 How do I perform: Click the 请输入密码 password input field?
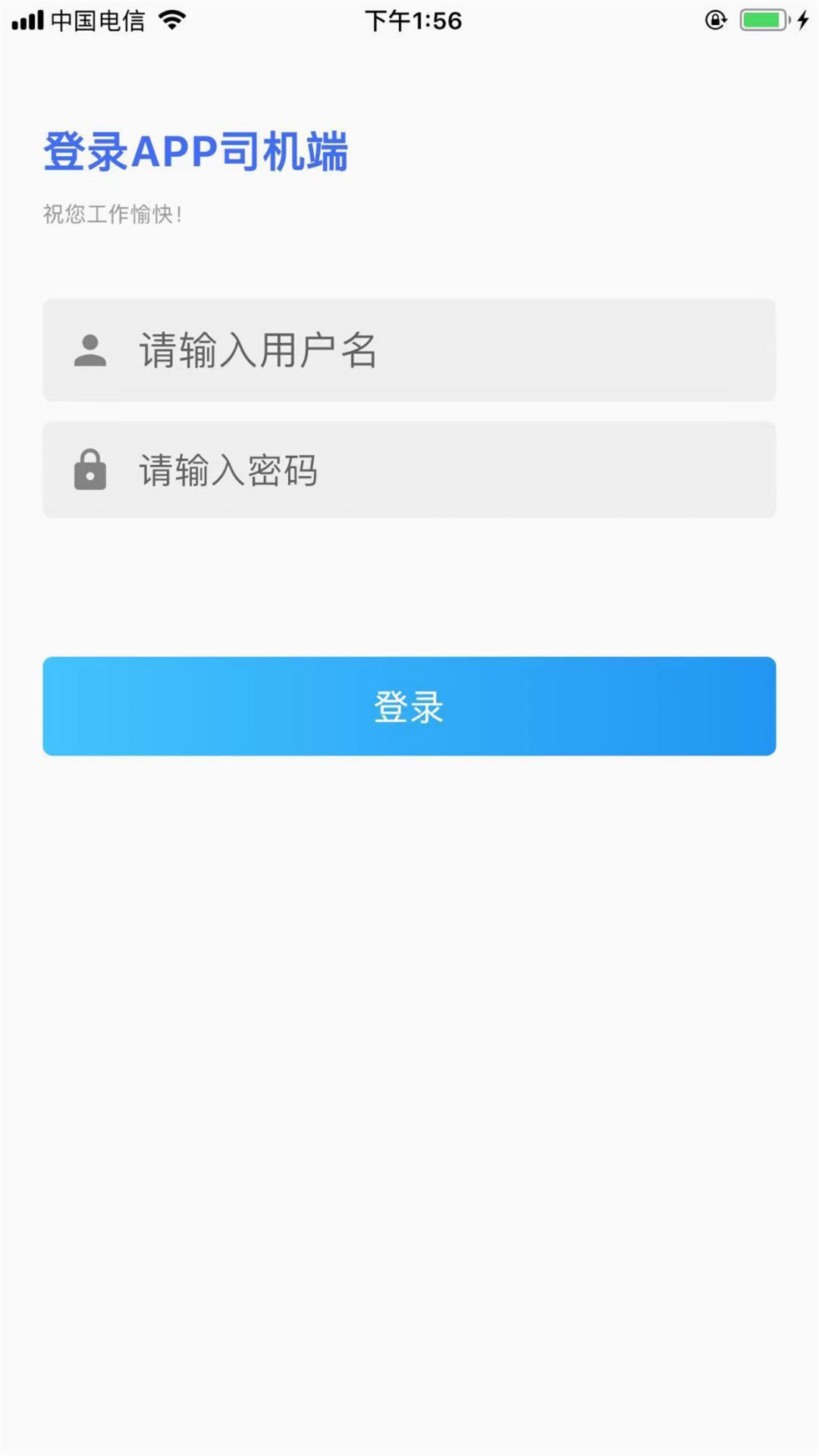(409, 470)
